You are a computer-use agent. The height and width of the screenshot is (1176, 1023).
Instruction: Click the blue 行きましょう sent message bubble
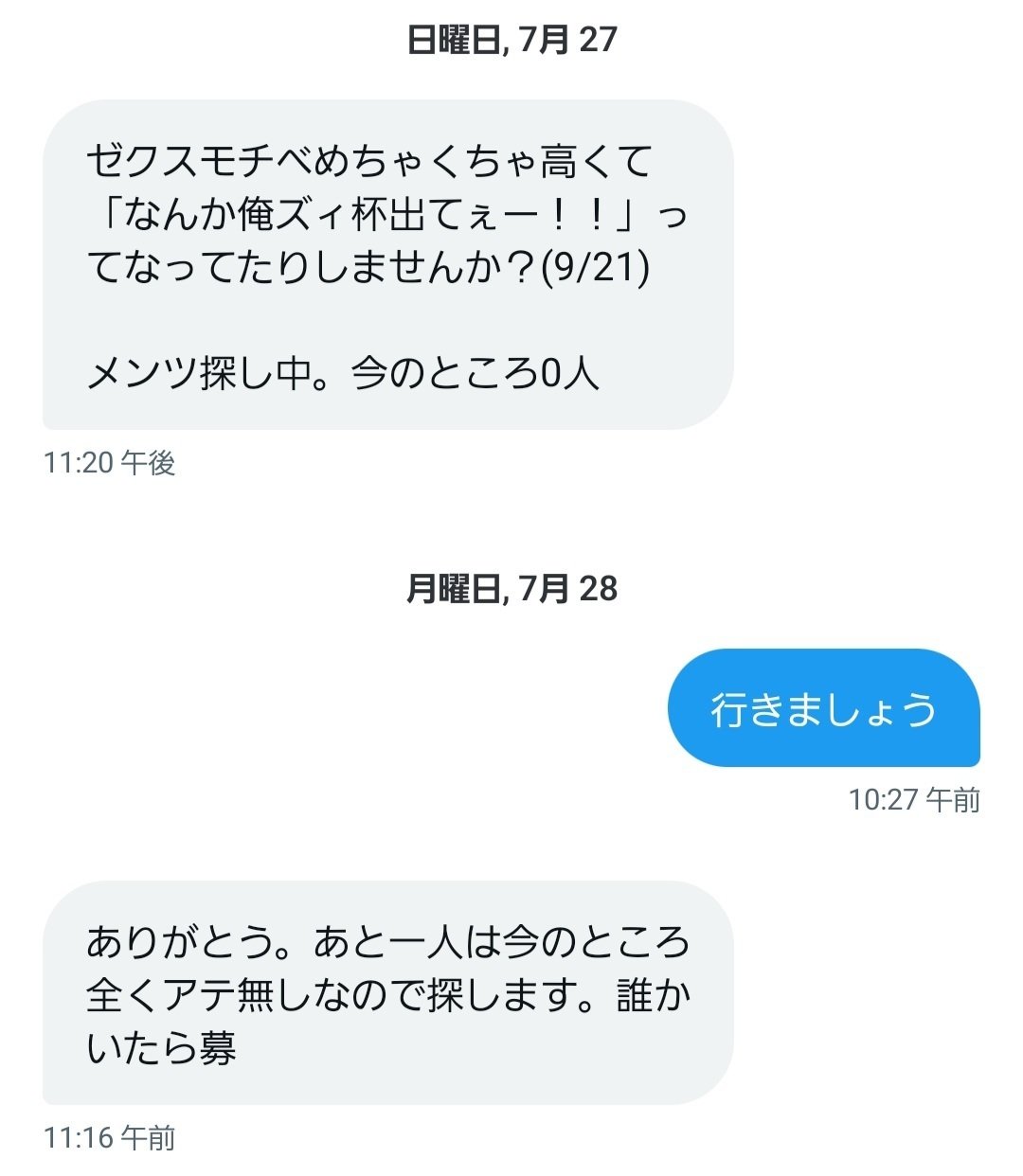click(824, 707)
